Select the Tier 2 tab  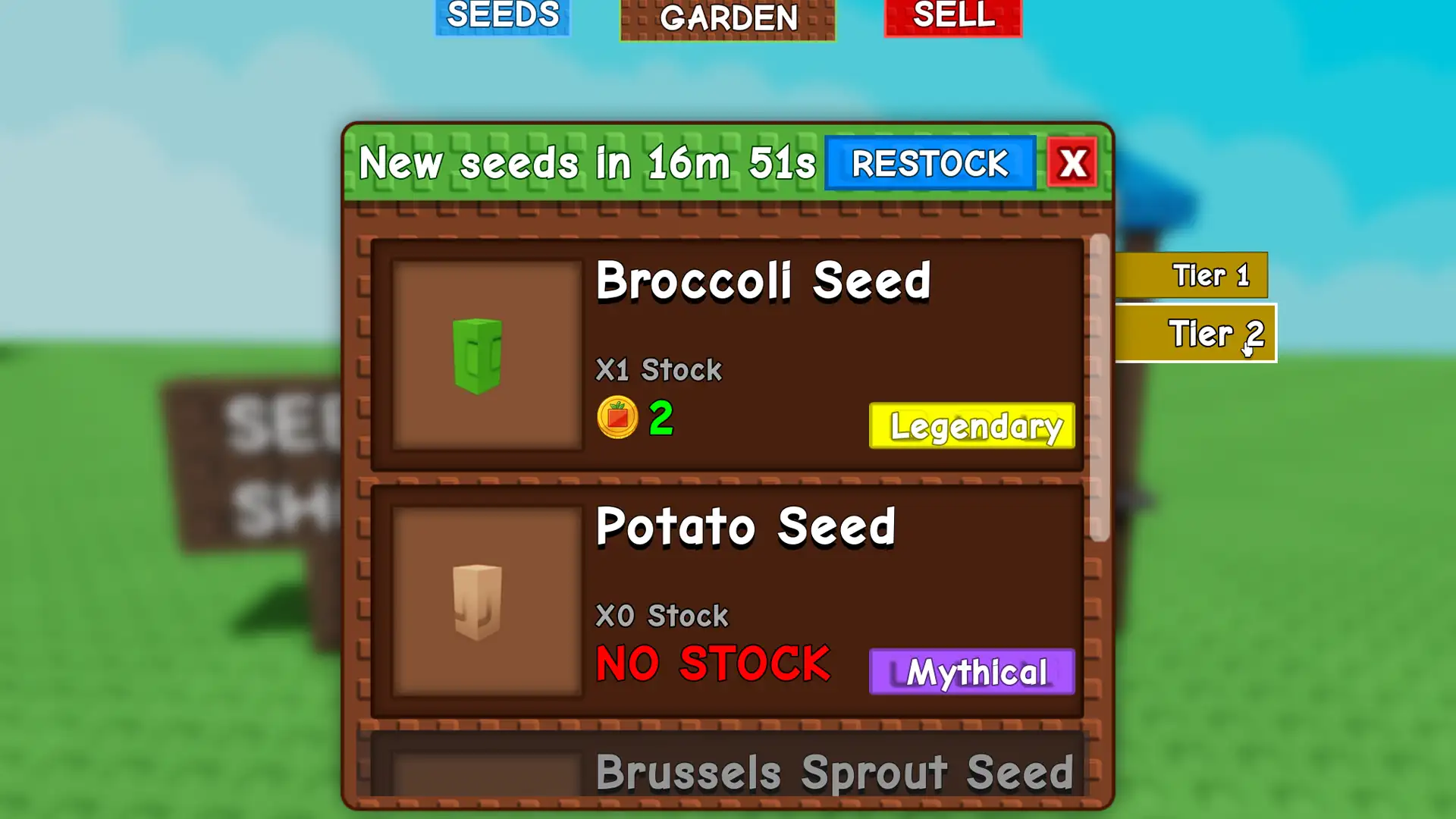click(1196, 334)
